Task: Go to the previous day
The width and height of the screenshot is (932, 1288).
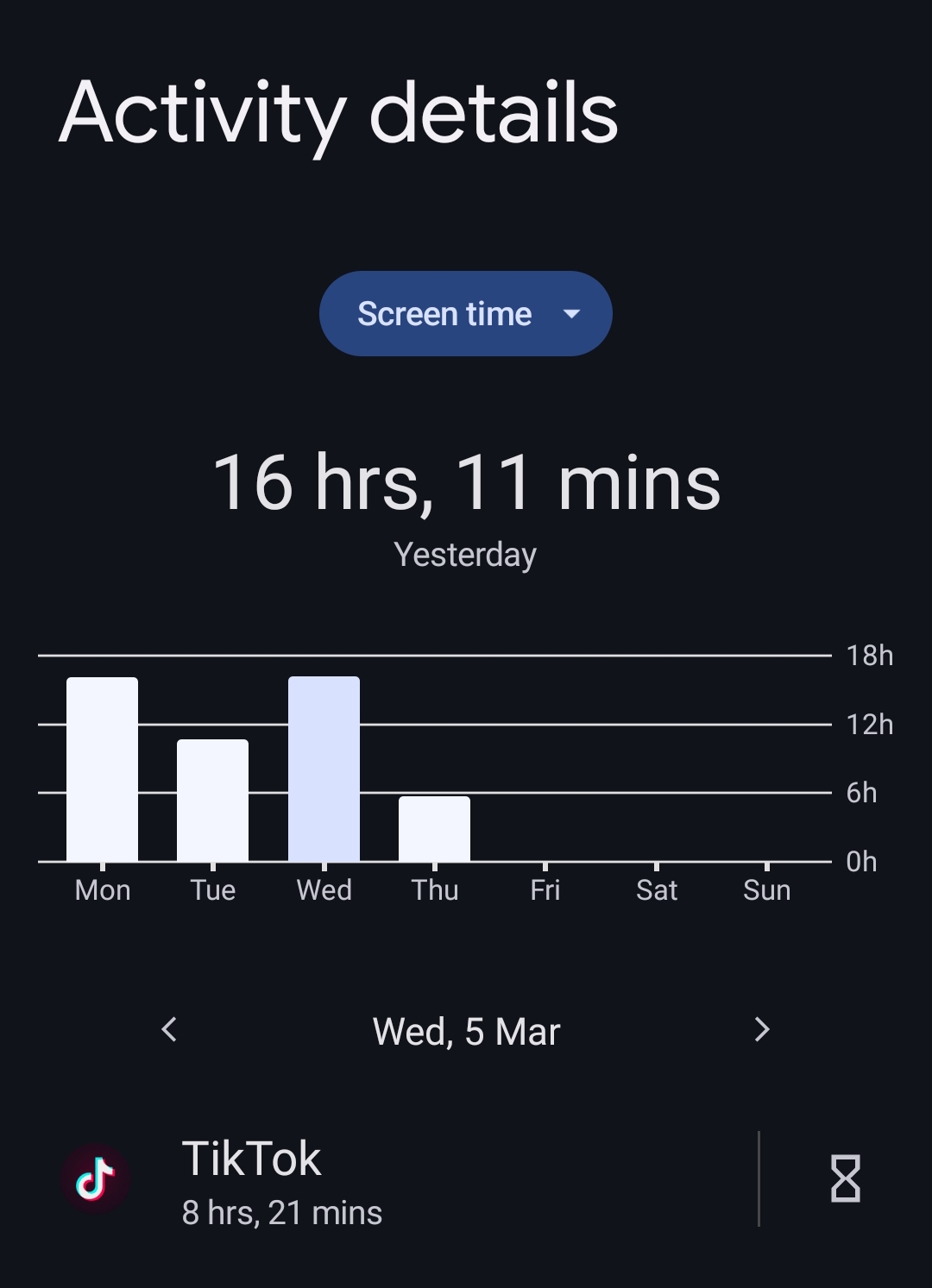Action: pyautogui.click(x=169, y=1029)
